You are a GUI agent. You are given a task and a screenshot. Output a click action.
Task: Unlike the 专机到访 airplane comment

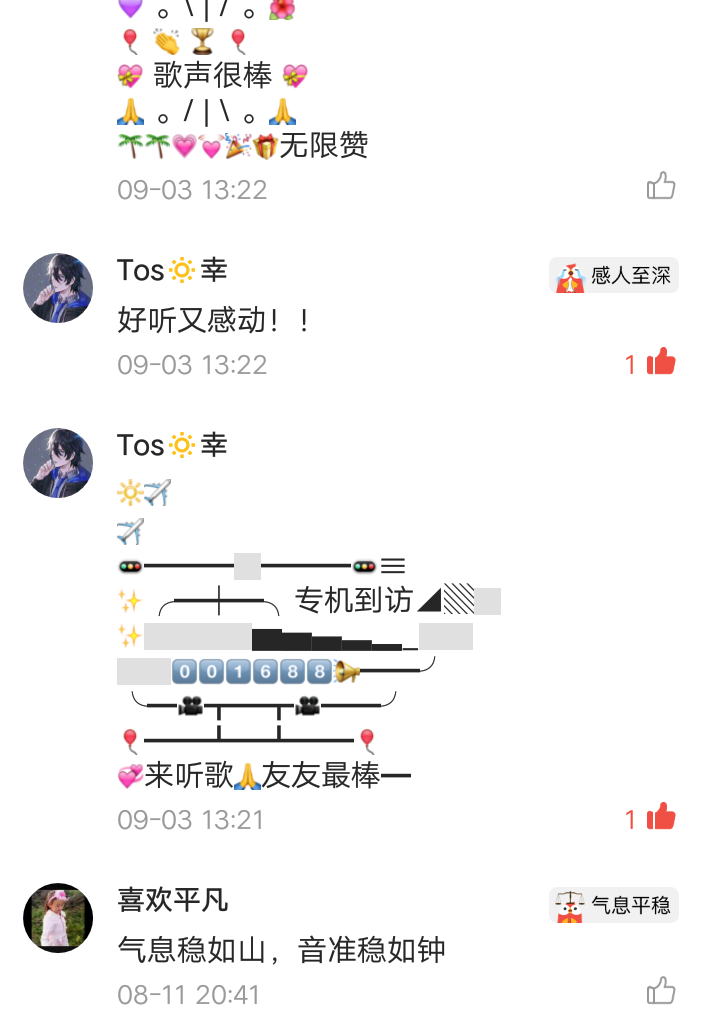pyautogui.click(x=661, y=817)
